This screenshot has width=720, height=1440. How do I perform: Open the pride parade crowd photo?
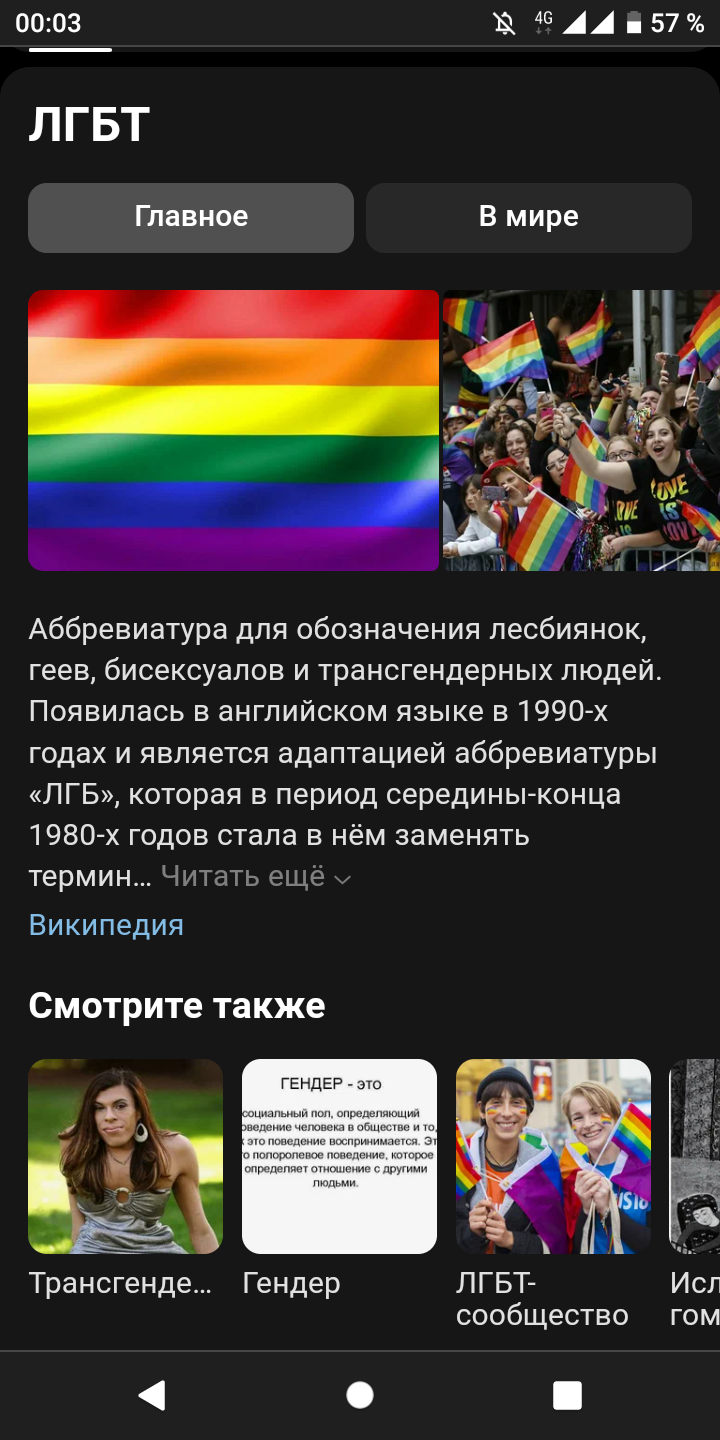pyautogui.click(x=581, y=430)
